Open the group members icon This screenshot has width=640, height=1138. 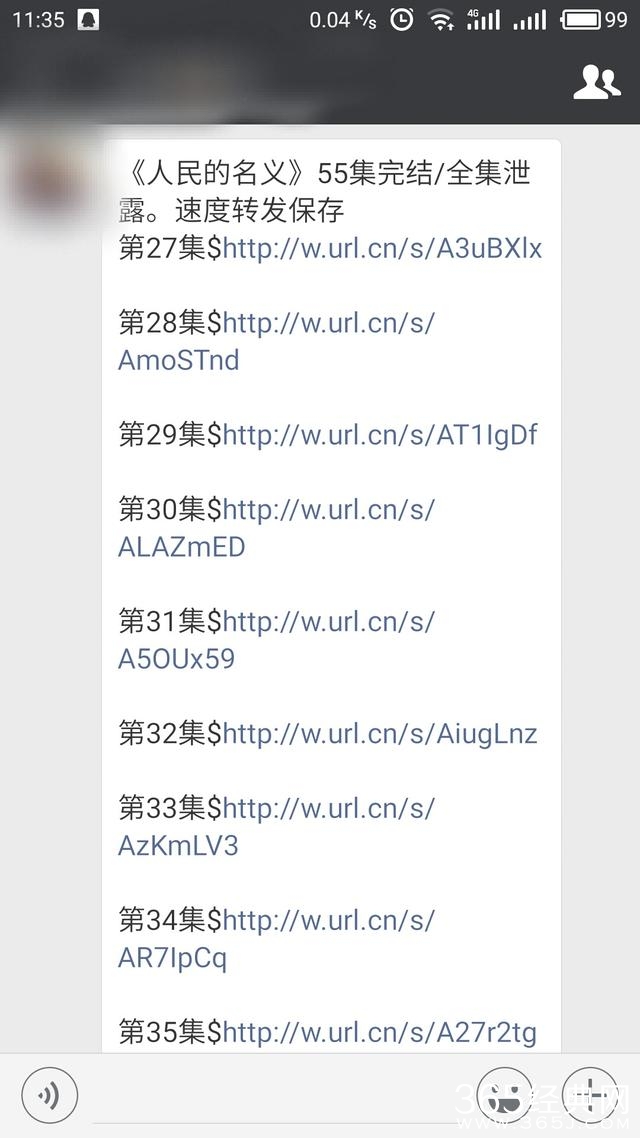(596, 82)
